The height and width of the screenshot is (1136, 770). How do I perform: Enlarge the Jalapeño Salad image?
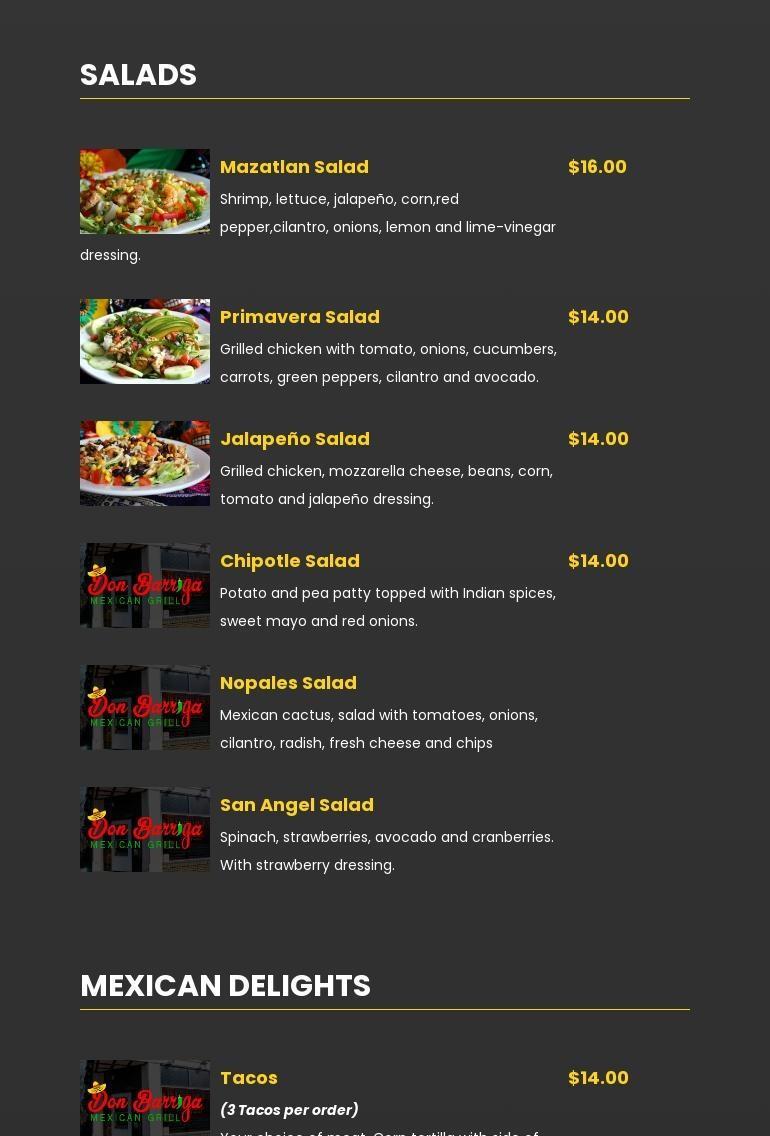(145, 463)
